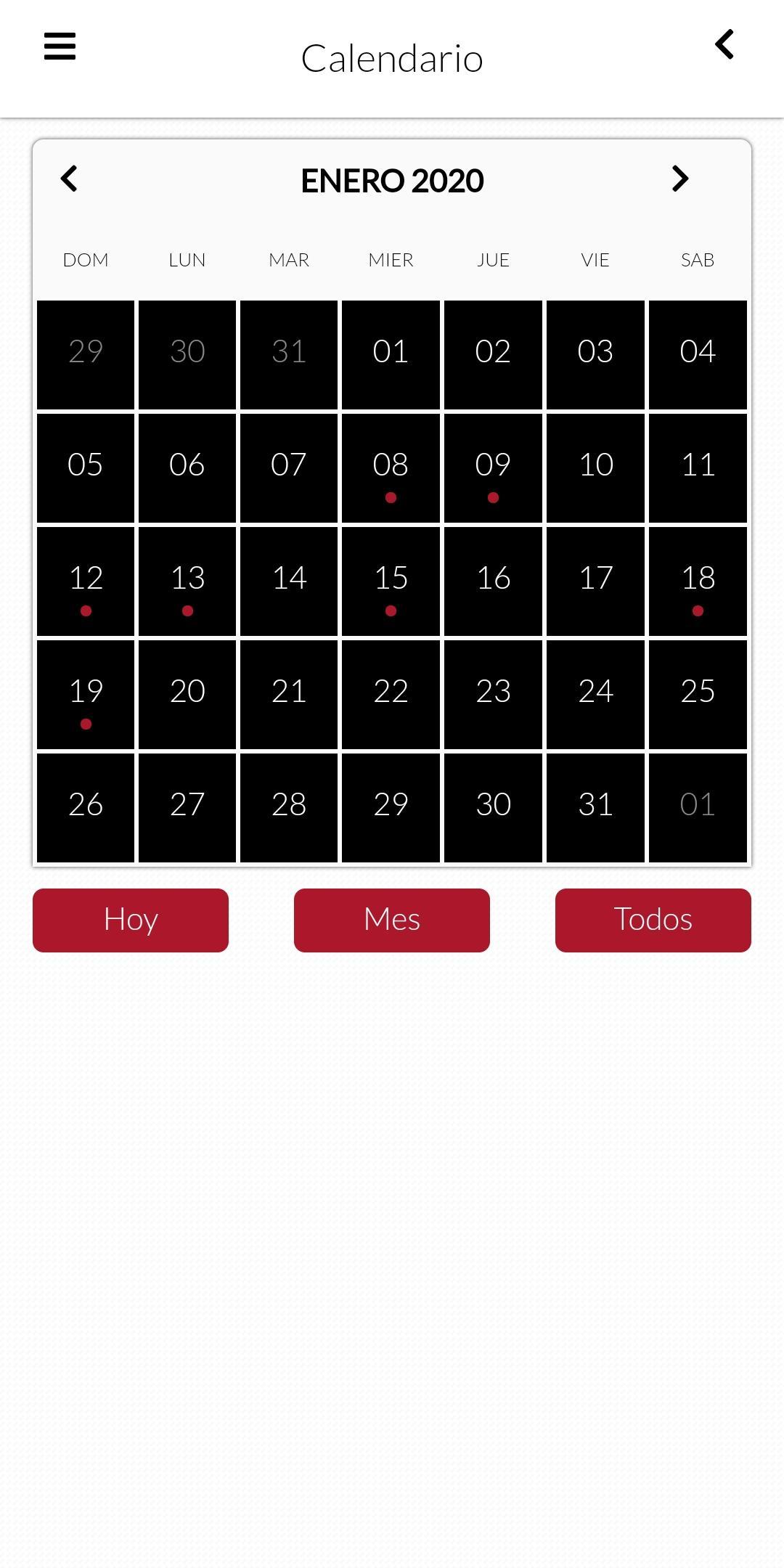Viewport: 784px width, 1568px height.
Task: Select January 15
Action: [391, 581]
